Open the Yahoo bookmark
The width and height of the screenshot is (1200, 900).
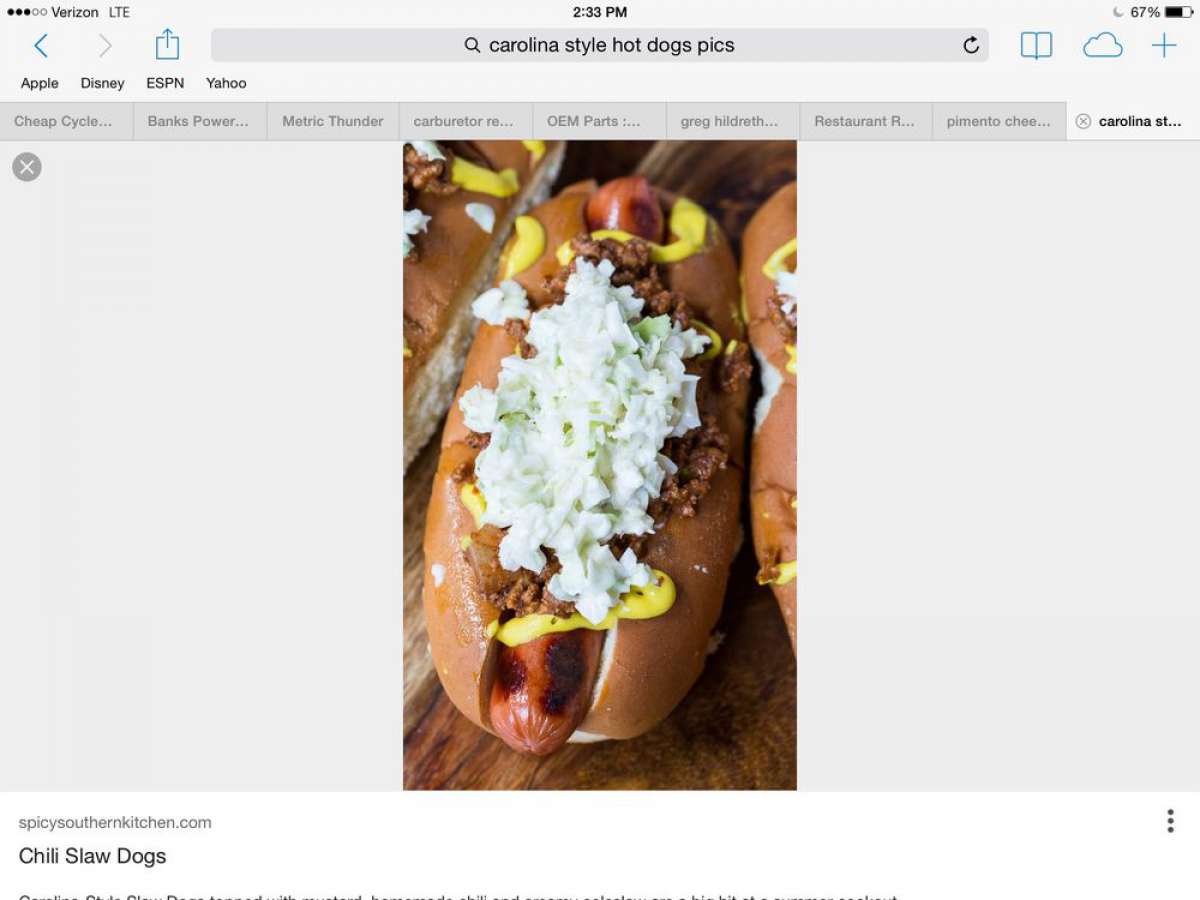pos(226,83)
